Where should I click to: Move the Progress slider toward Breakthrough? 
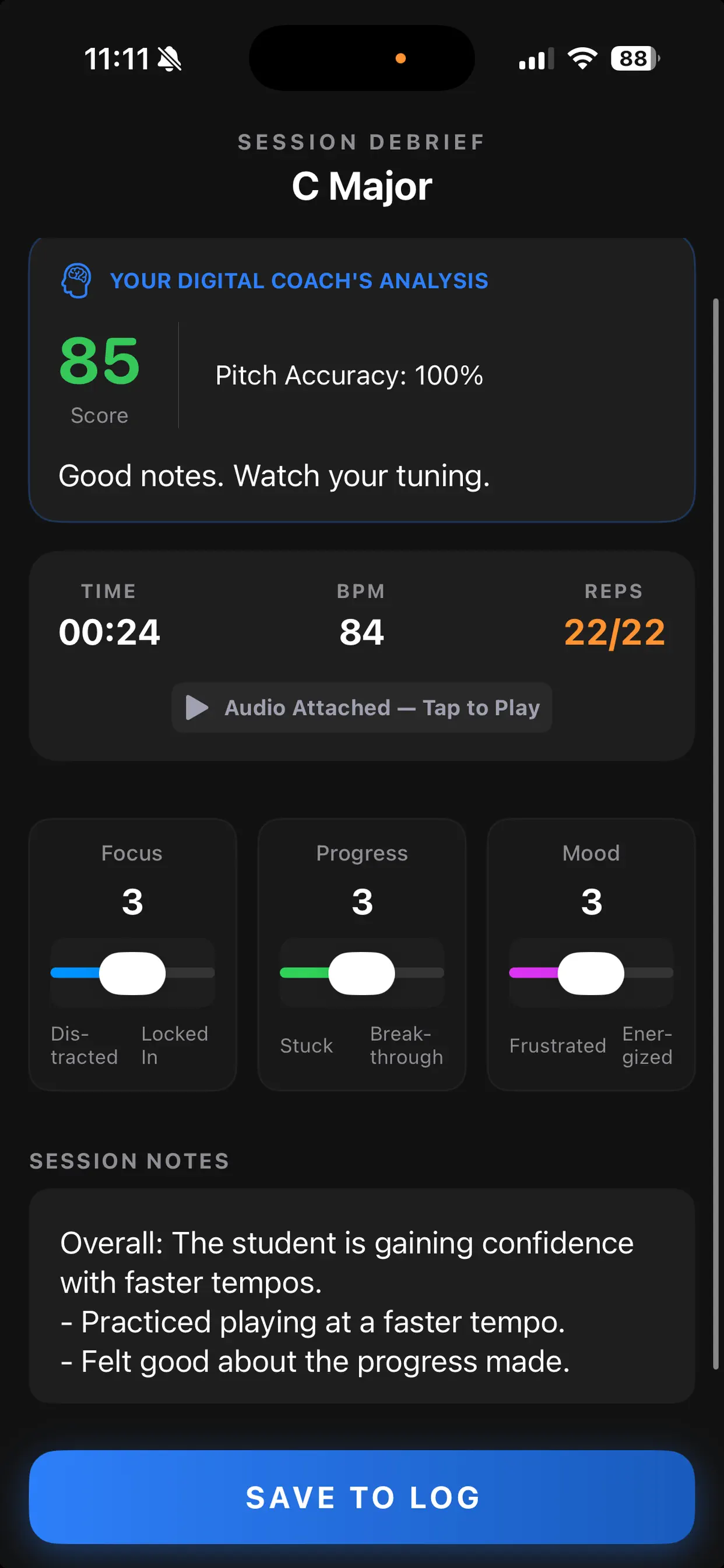click(361, 972)
